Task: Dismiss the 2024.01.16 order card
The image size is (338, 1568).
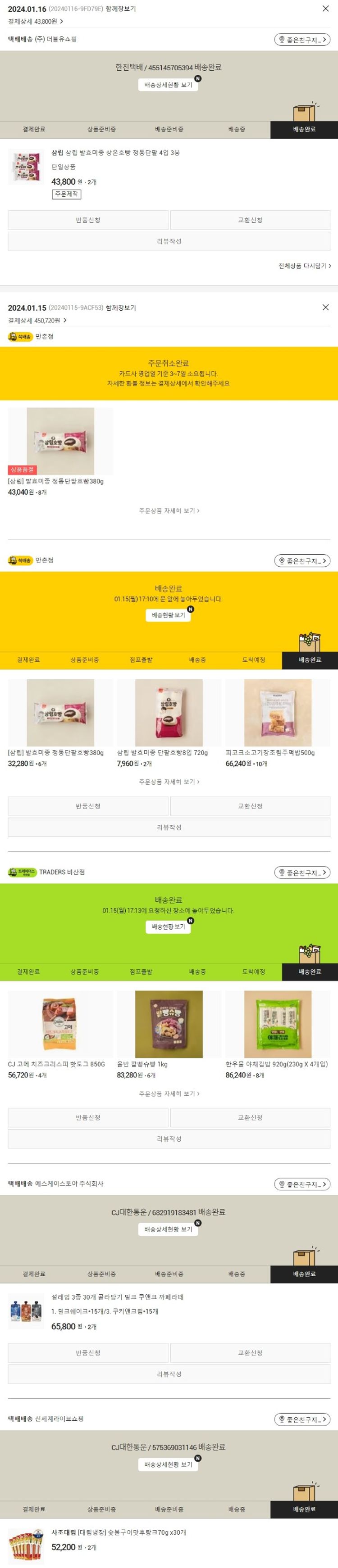Action: pos(325,9)
